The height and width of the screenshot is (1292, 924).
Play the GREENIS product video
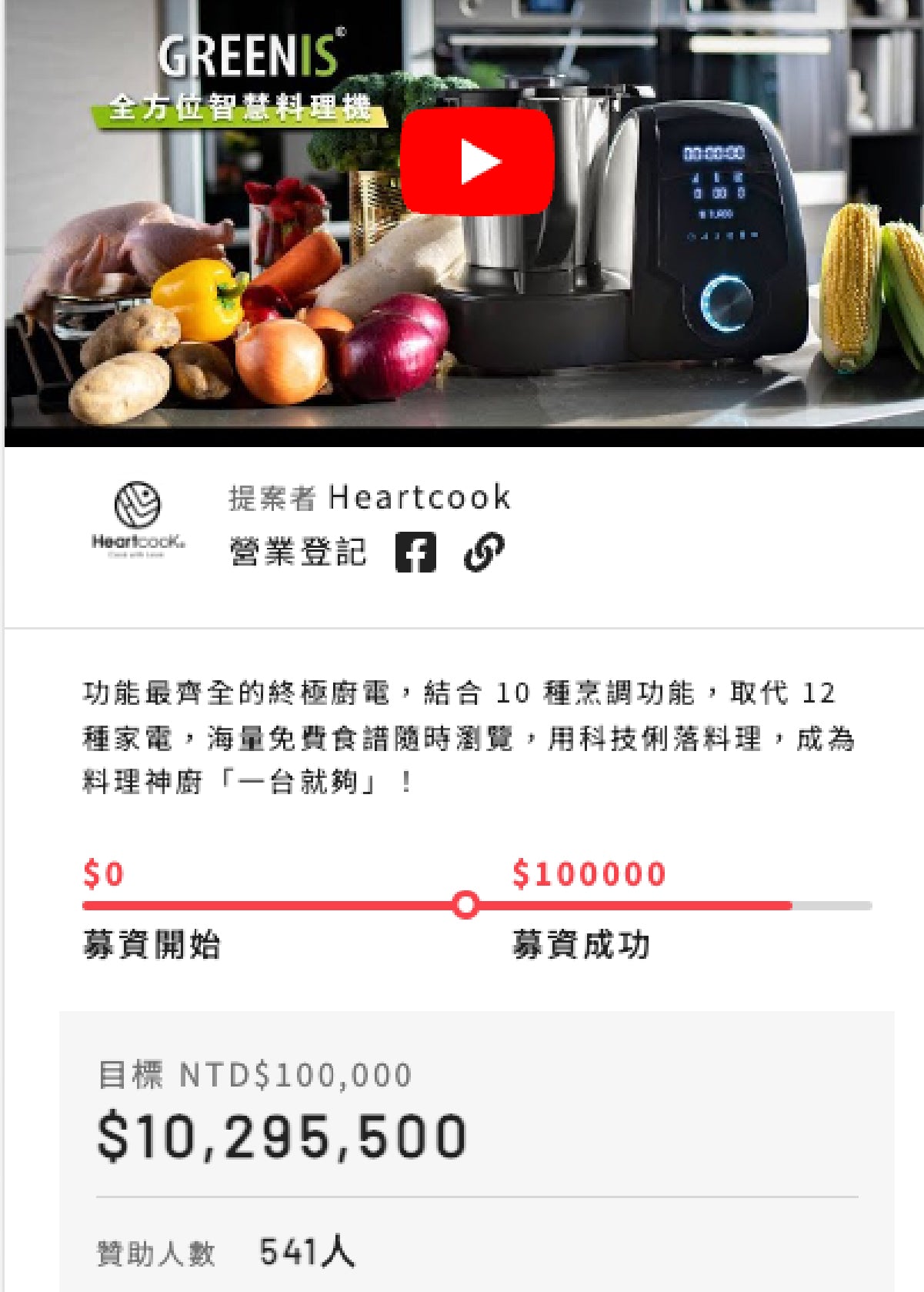[476, 162]
